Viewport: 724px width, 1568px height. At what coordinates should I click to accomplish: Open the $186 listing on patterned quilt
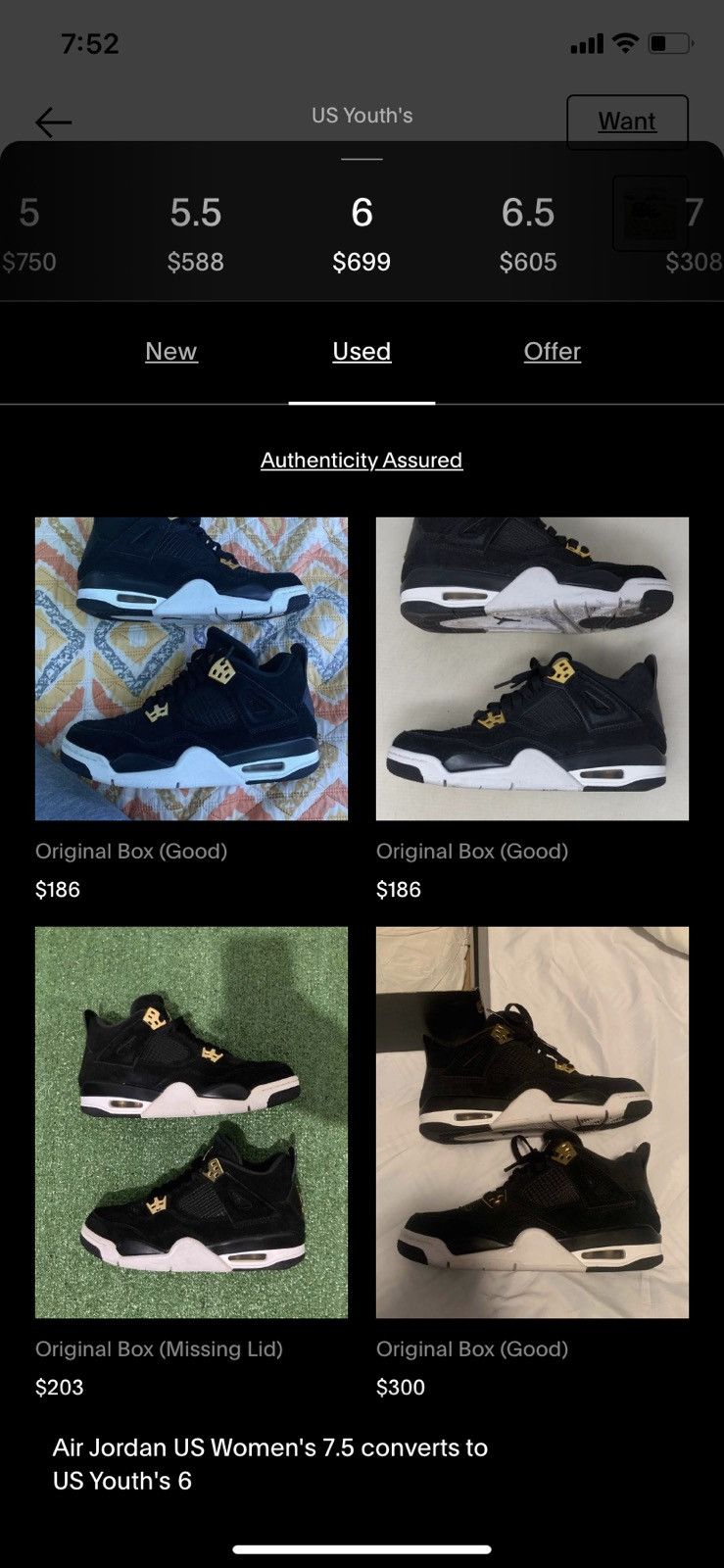click(x=191, y=668)
